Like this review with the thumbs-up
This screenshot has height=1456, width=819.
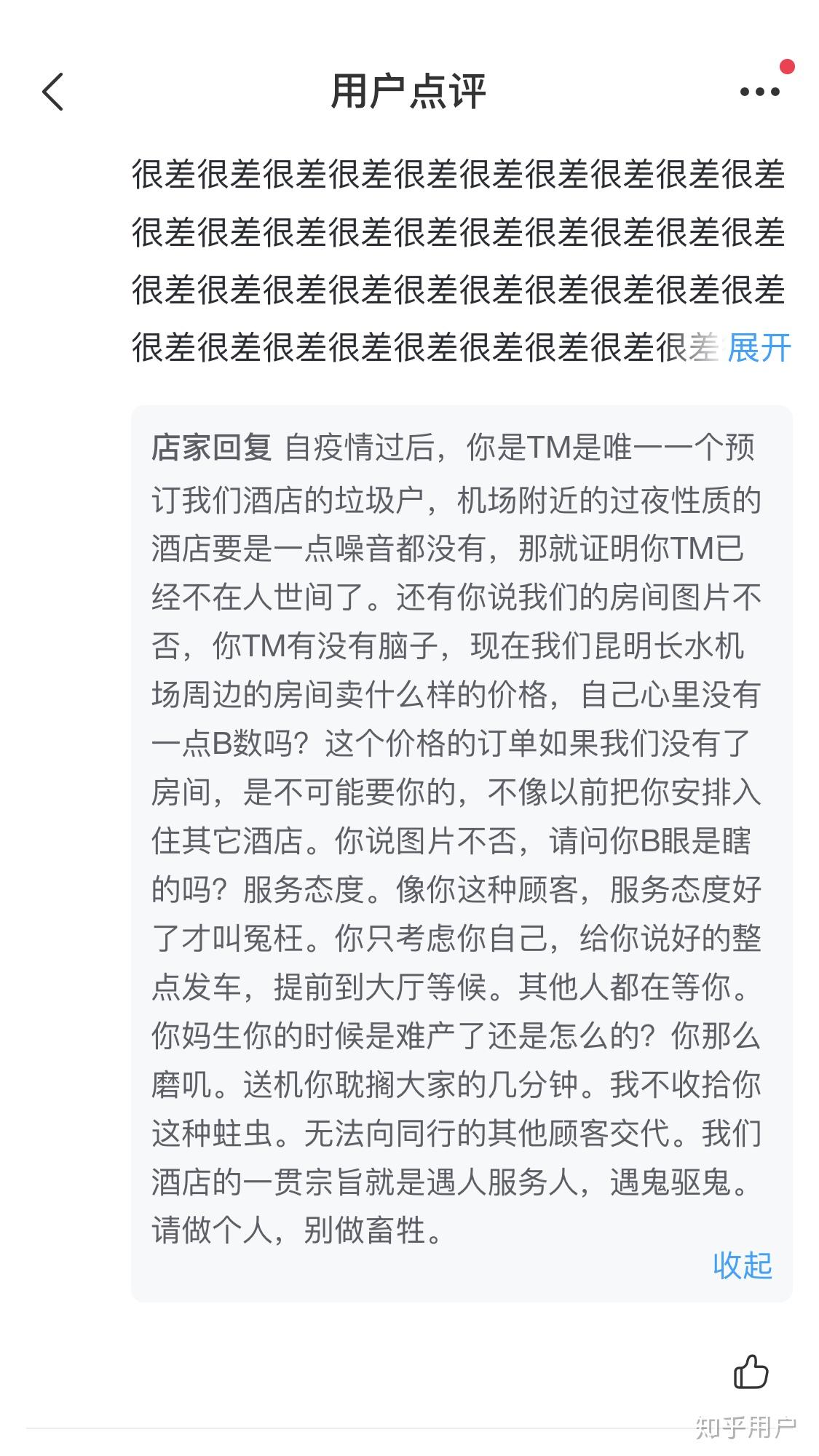(x=751, y=1372)
